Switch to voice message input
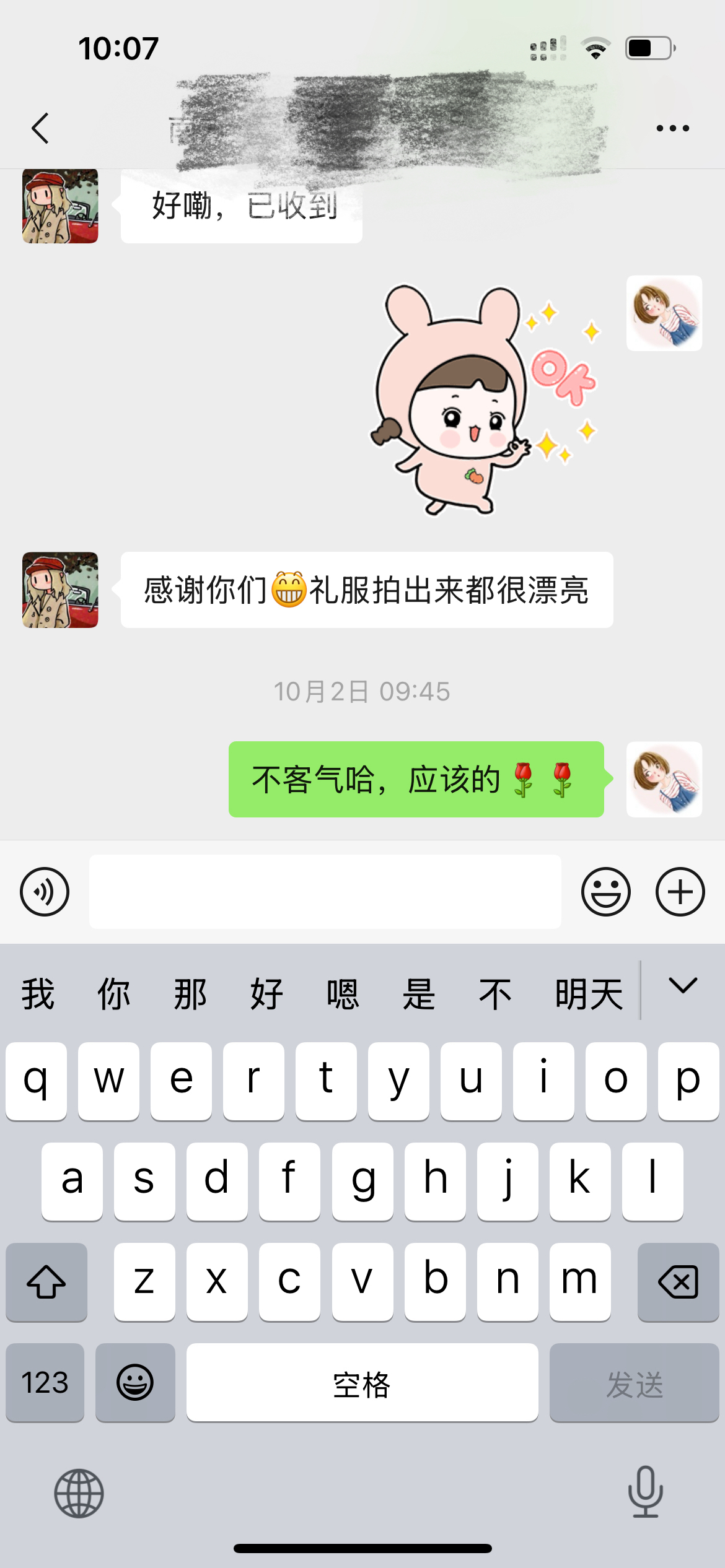The width and height of the screenshot is (725, 1568). coord(45,892)
